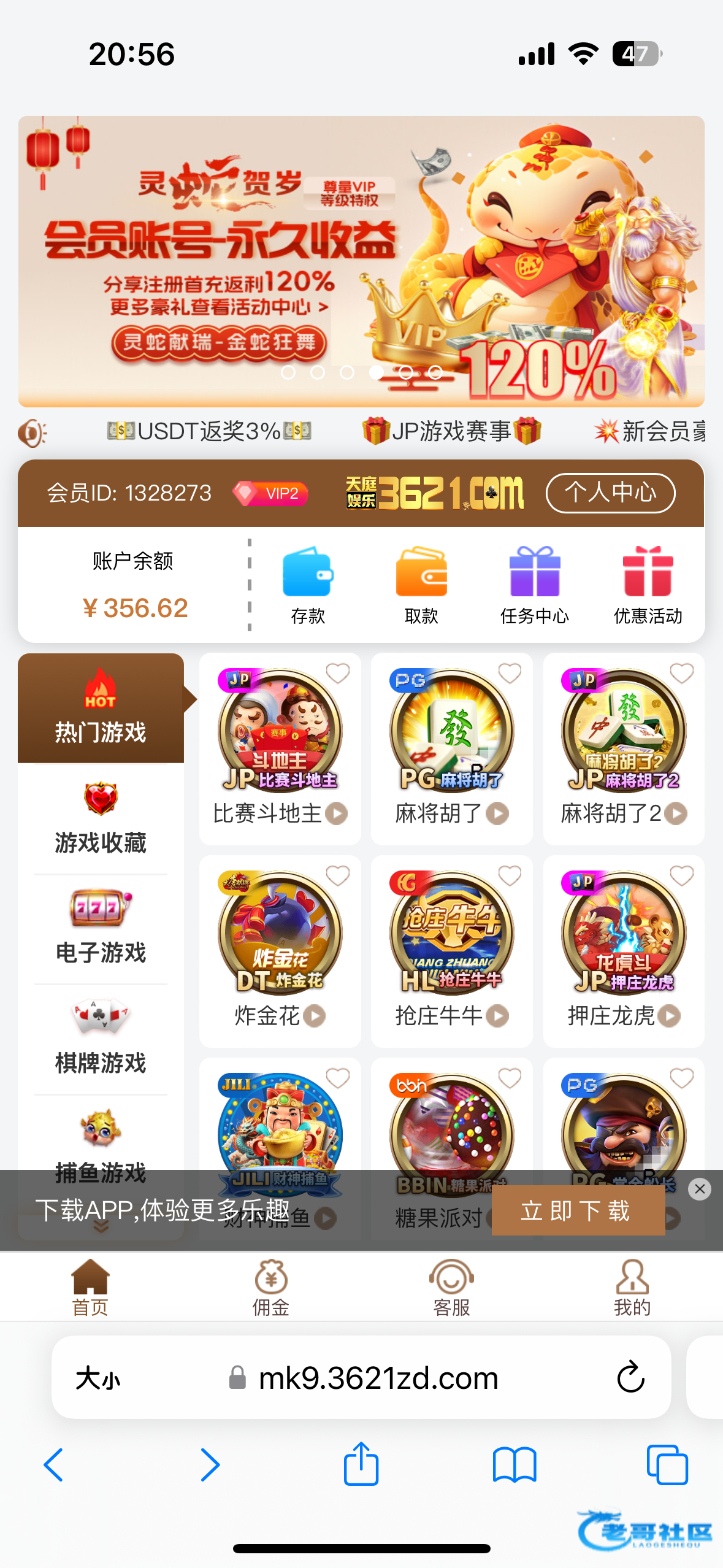Open 个人中心 personal center
Image resolution: width=723 pixels, height=1568 pixels.
click(x=610, y=493)
